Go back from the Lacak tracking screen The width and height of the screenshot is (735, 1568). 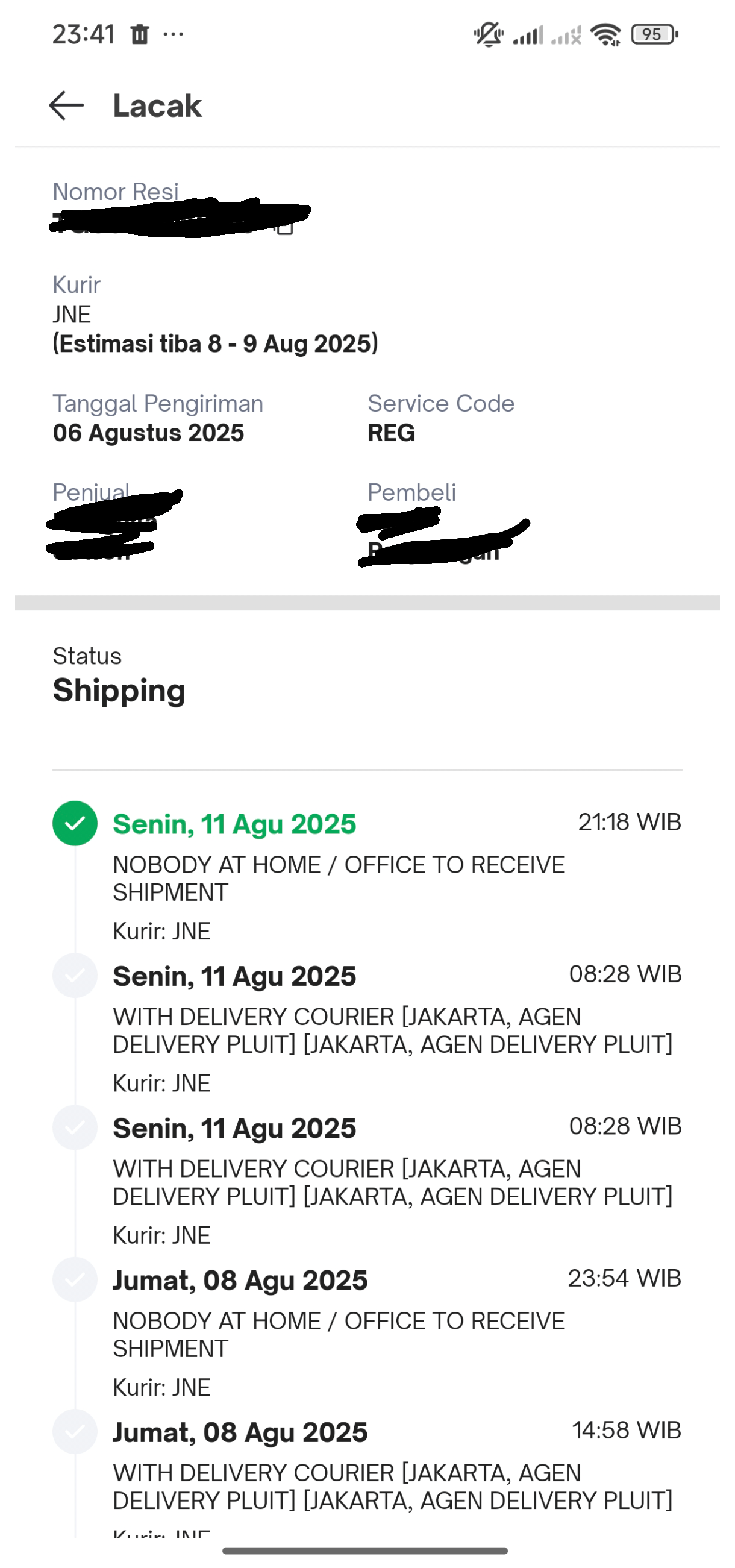tap(66, 106)
